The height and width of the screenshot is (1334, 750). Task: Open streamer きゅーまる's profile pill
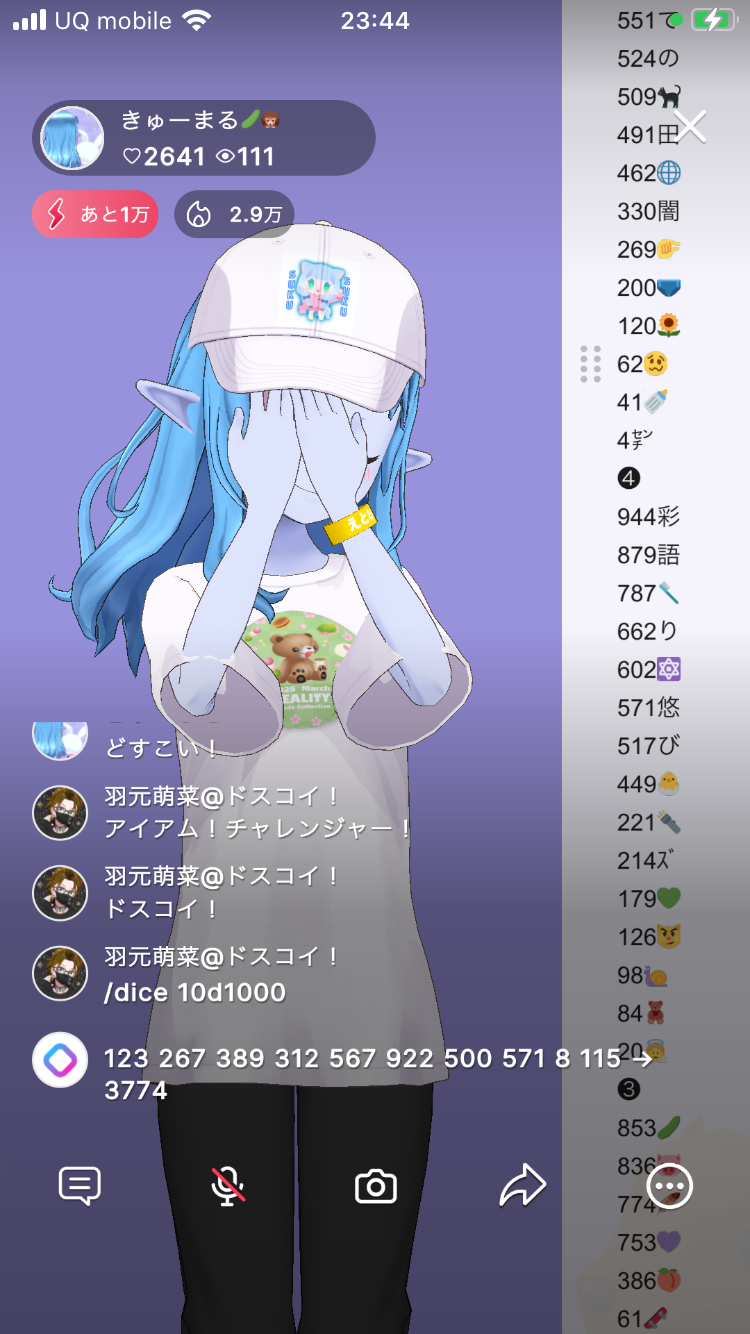[x=203, y=138]
